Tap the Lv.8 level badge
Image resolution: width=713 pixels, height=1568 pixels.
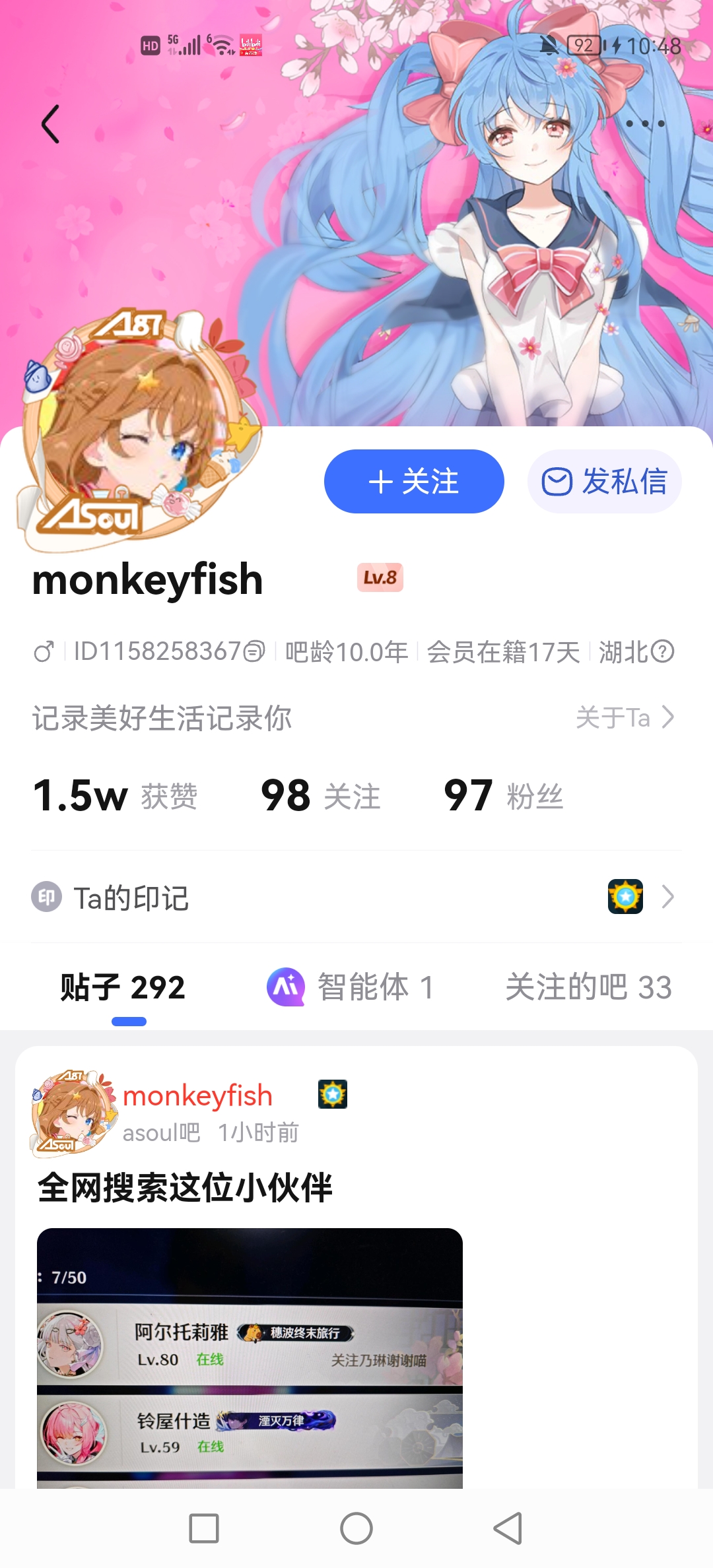380,577
